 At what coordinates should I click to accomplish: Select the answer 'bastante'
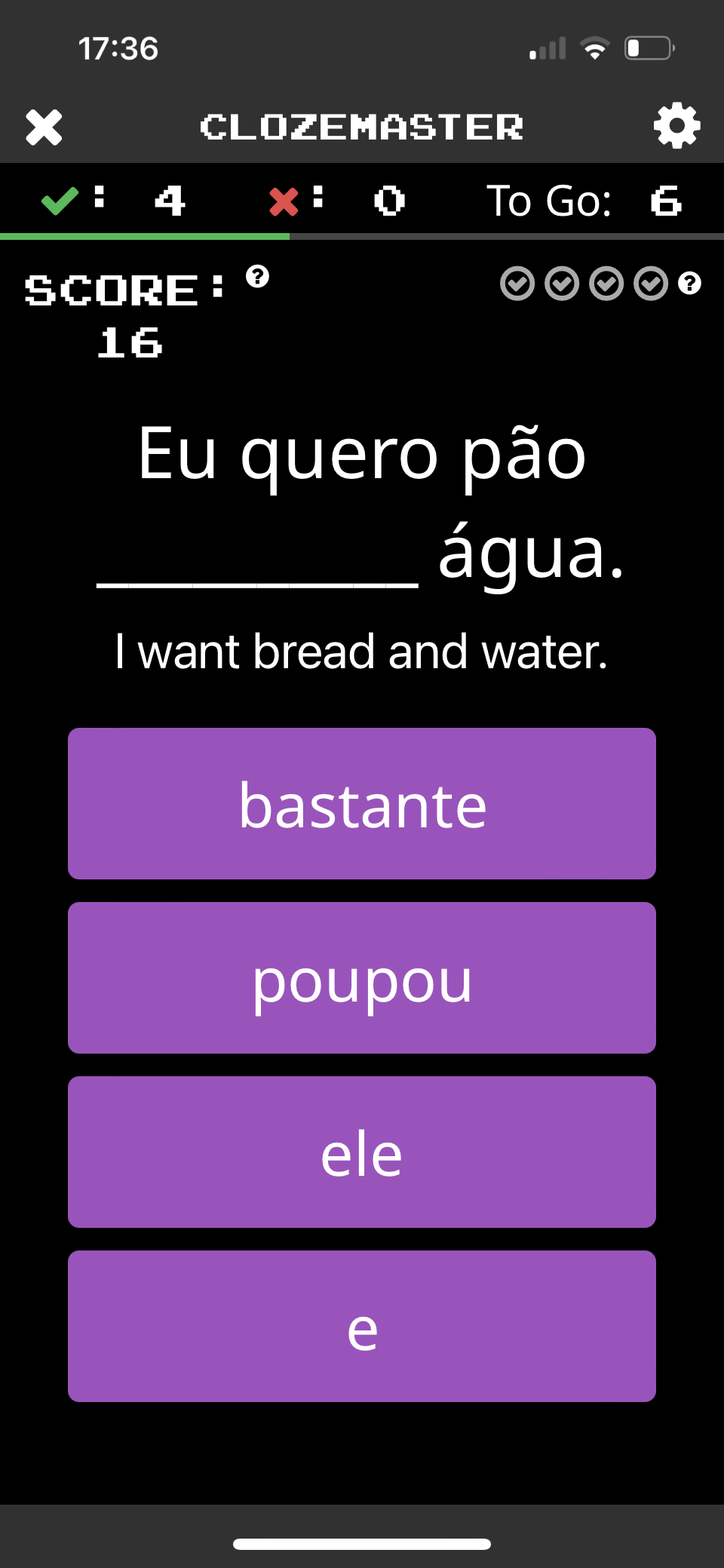(362, 803)
